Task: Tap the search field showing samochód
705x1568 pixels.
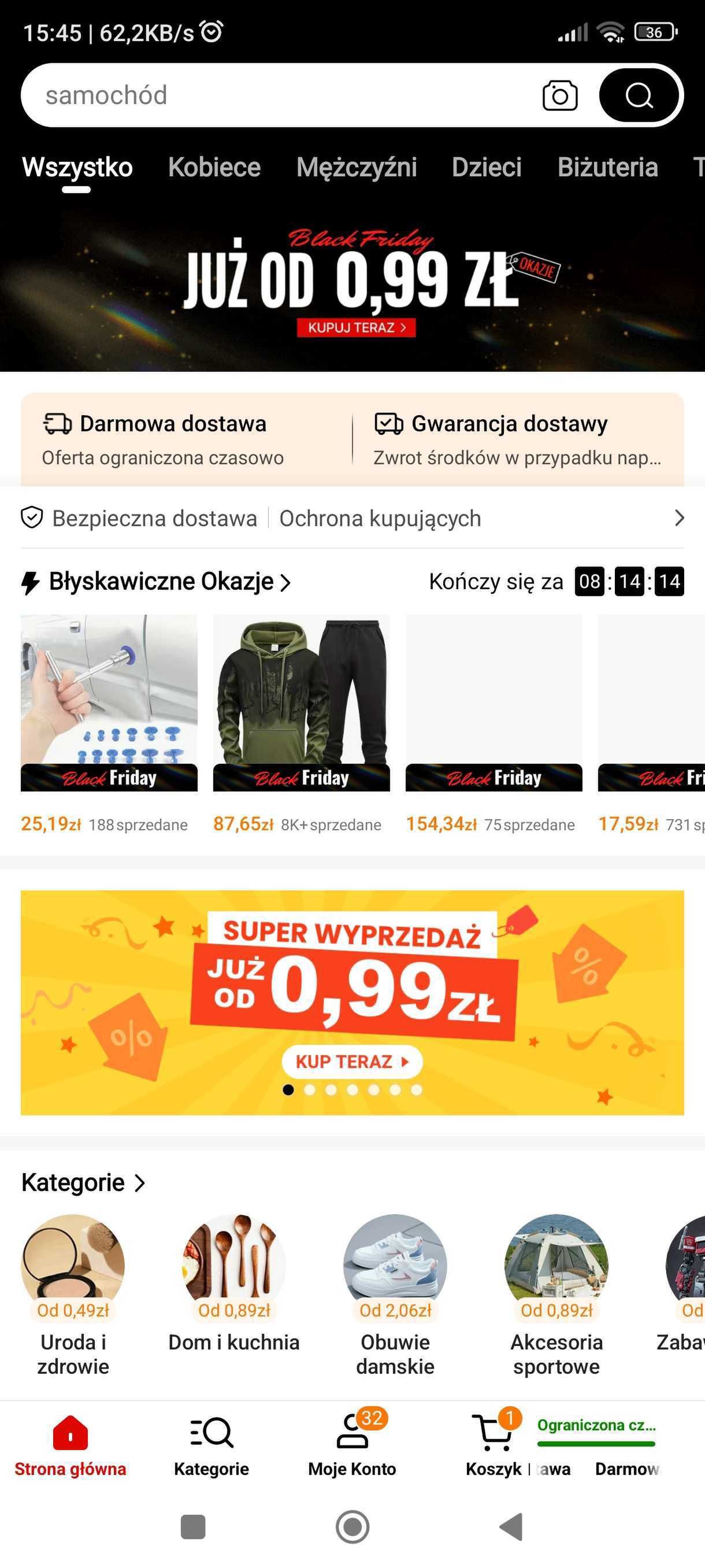Action: click(x=280, y=95)
